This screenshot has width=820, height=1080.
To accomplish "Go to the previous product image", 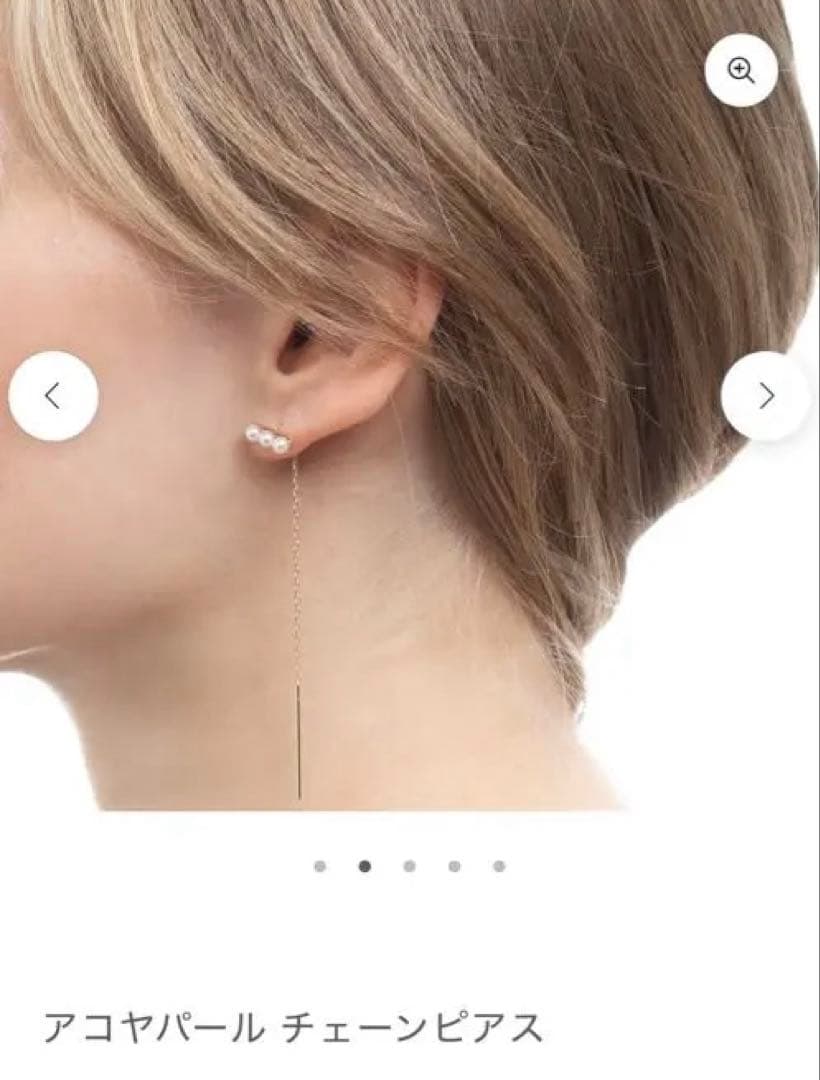I will tap(53, 396).
